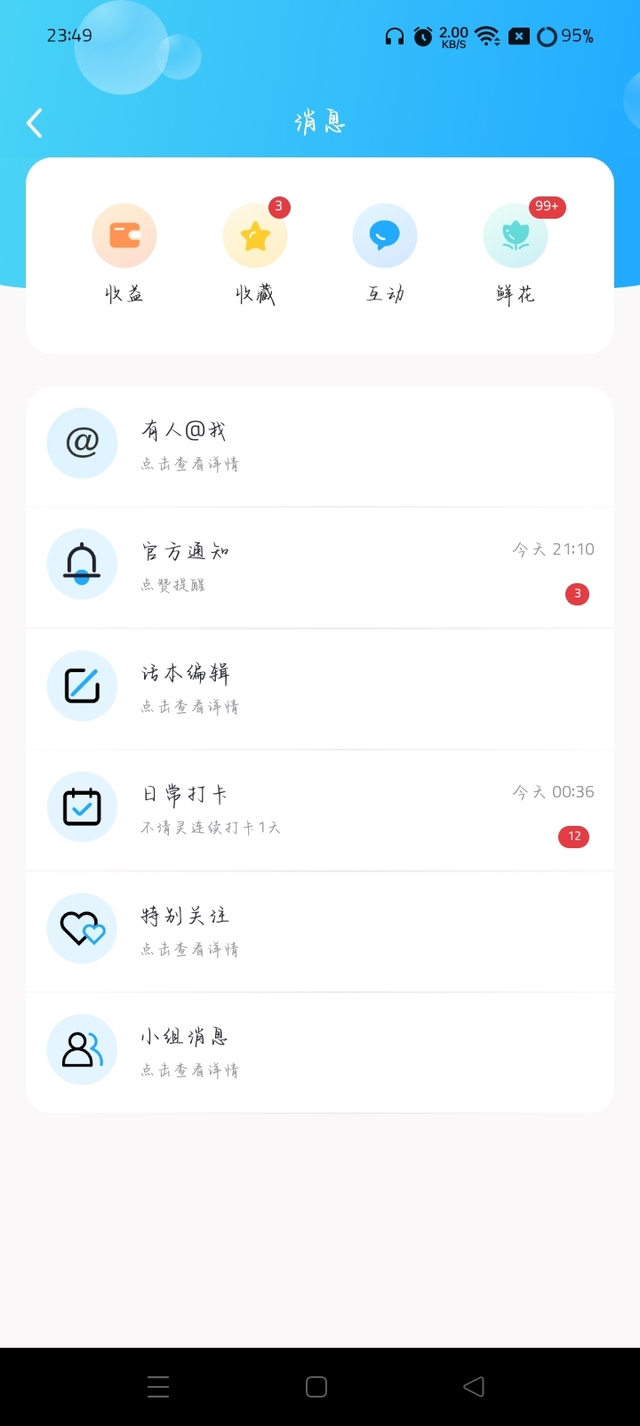The image size is (640, 1426).
Task: View 日常打卡 check-in messages
Action: 320,809
